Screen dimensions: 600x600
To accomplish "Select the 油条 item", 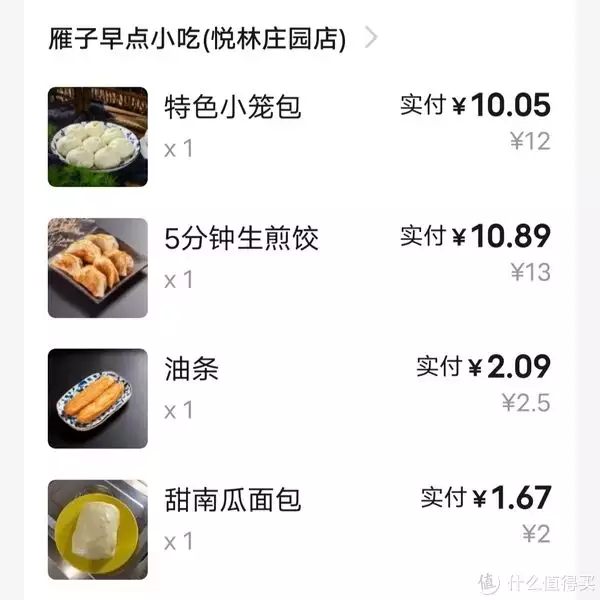I will pyautogui.click(x=191, y=369).
